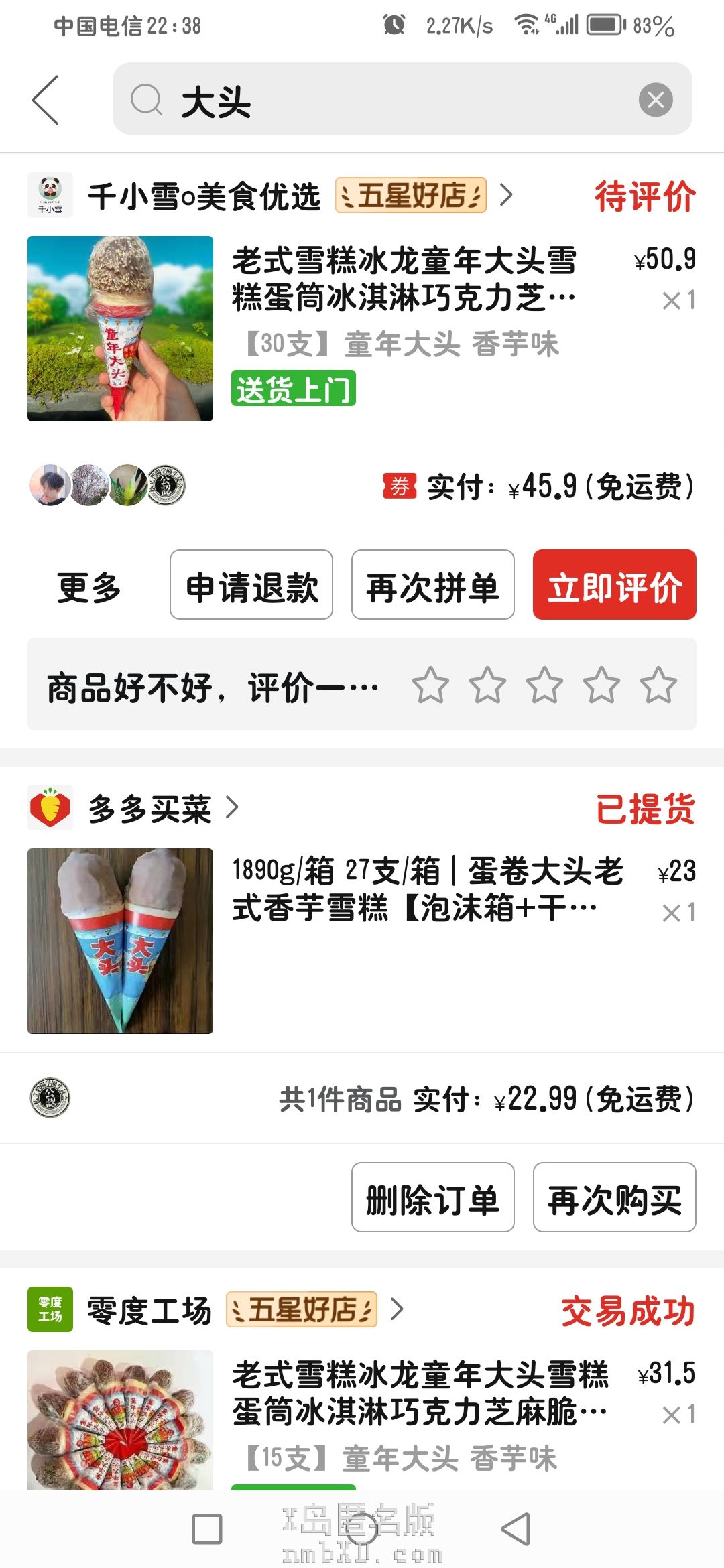This screenshot has height=1568, width=724.
Task: Open the 千小雪o美食优选 store
Action: 204,196
